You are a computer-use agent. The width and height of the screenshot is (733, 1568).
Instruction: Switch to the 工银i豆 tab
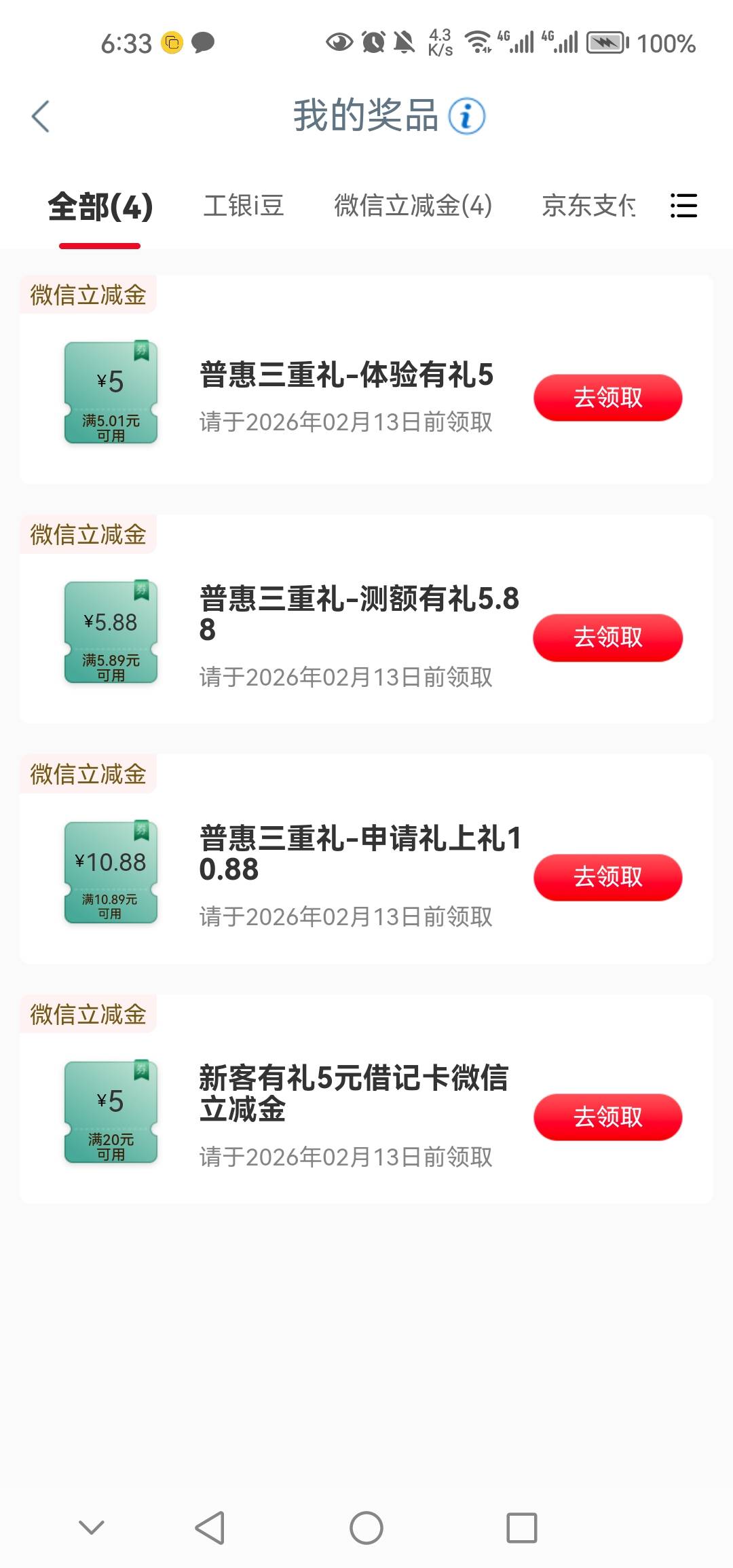point(244,206)
